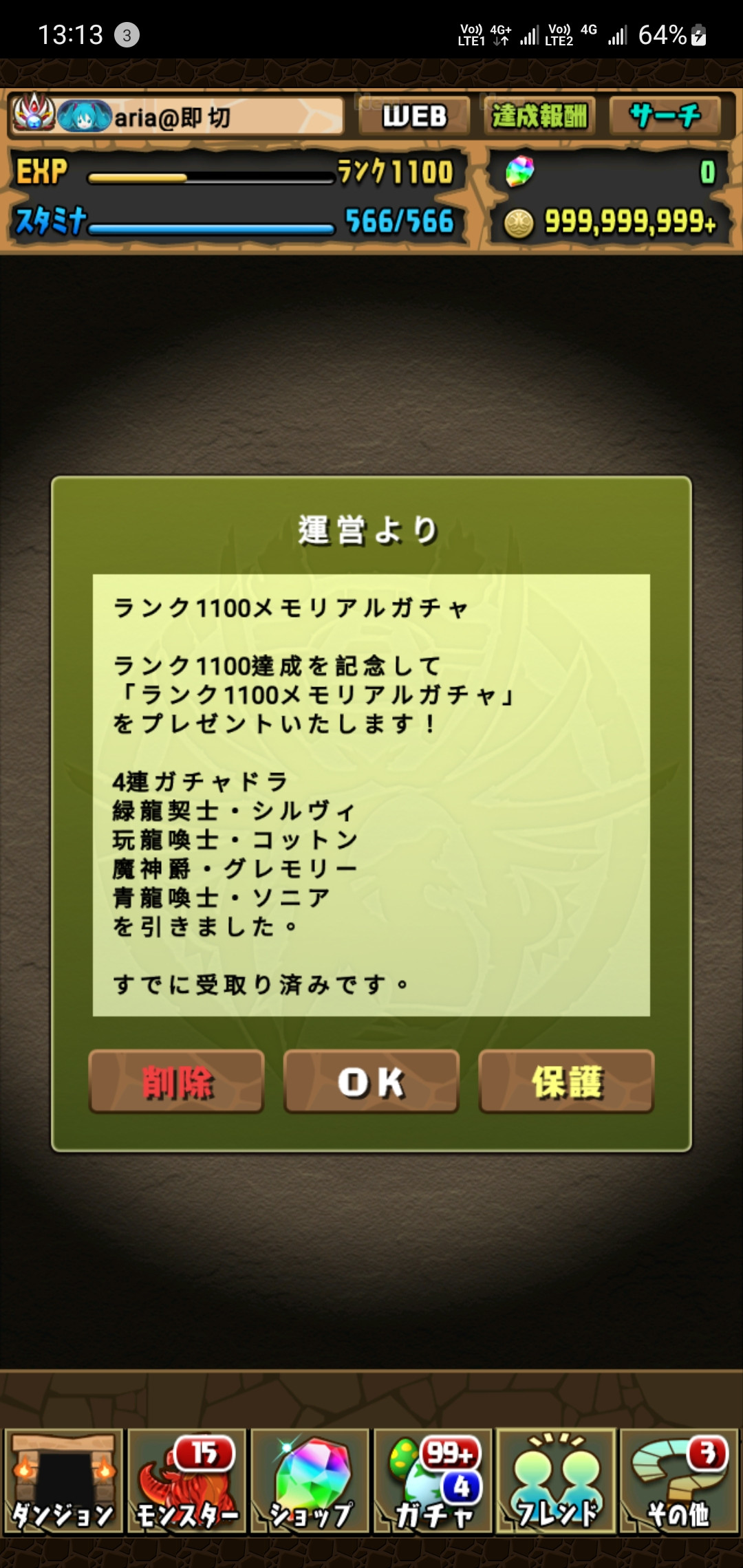Image resolution: width=743 pixels, height=1568 pixels.
Task: Open 達成報酬 achievement rewards
Action: [539, 116]
